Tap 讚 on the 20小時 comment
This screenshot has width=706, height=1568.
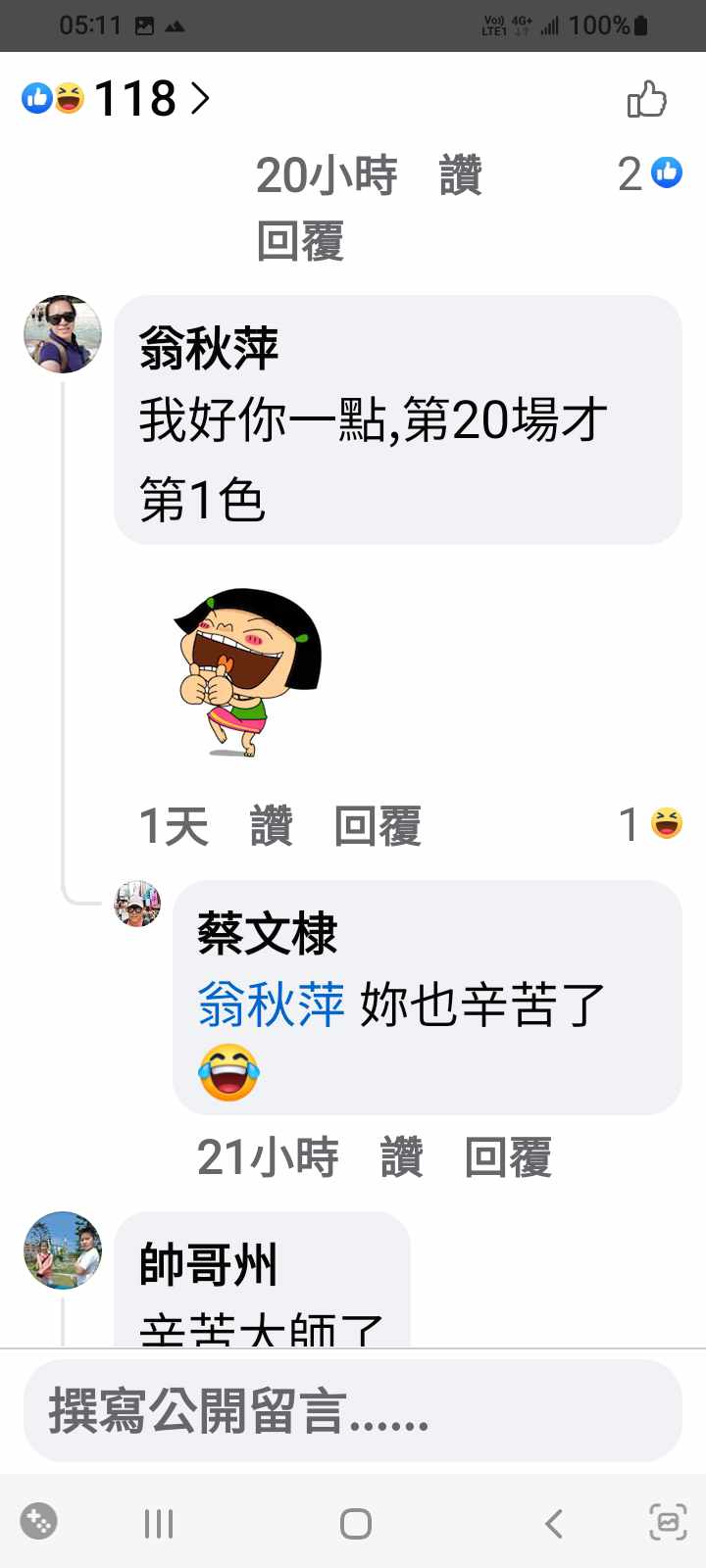(460, 176)
